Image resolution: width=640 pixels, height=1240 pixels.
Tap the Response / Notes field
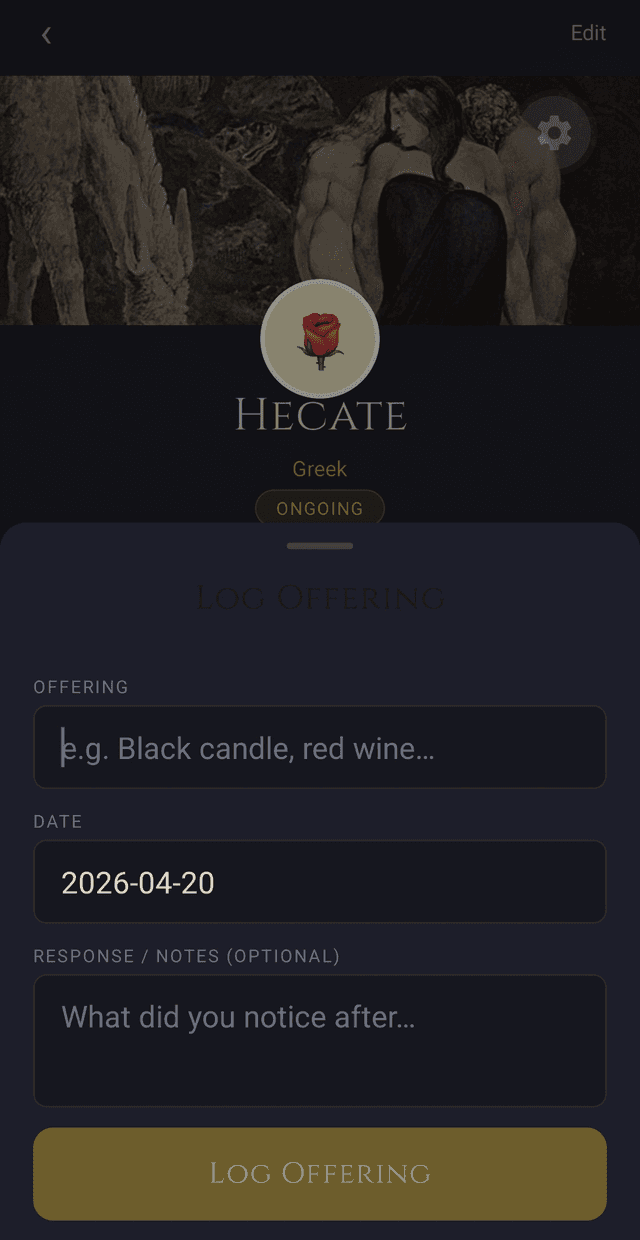[320, 1040]
